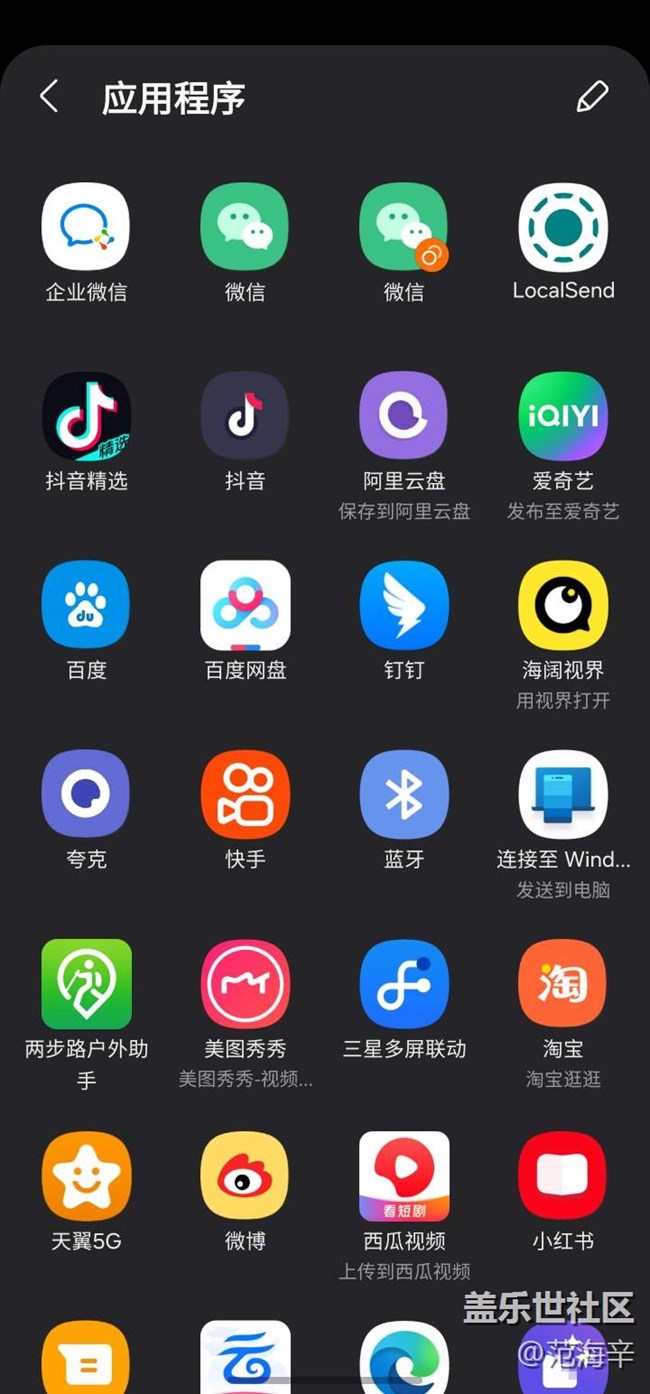650x1394 pixels.
Task: Open 小红书
Action: click(563, 1176)
